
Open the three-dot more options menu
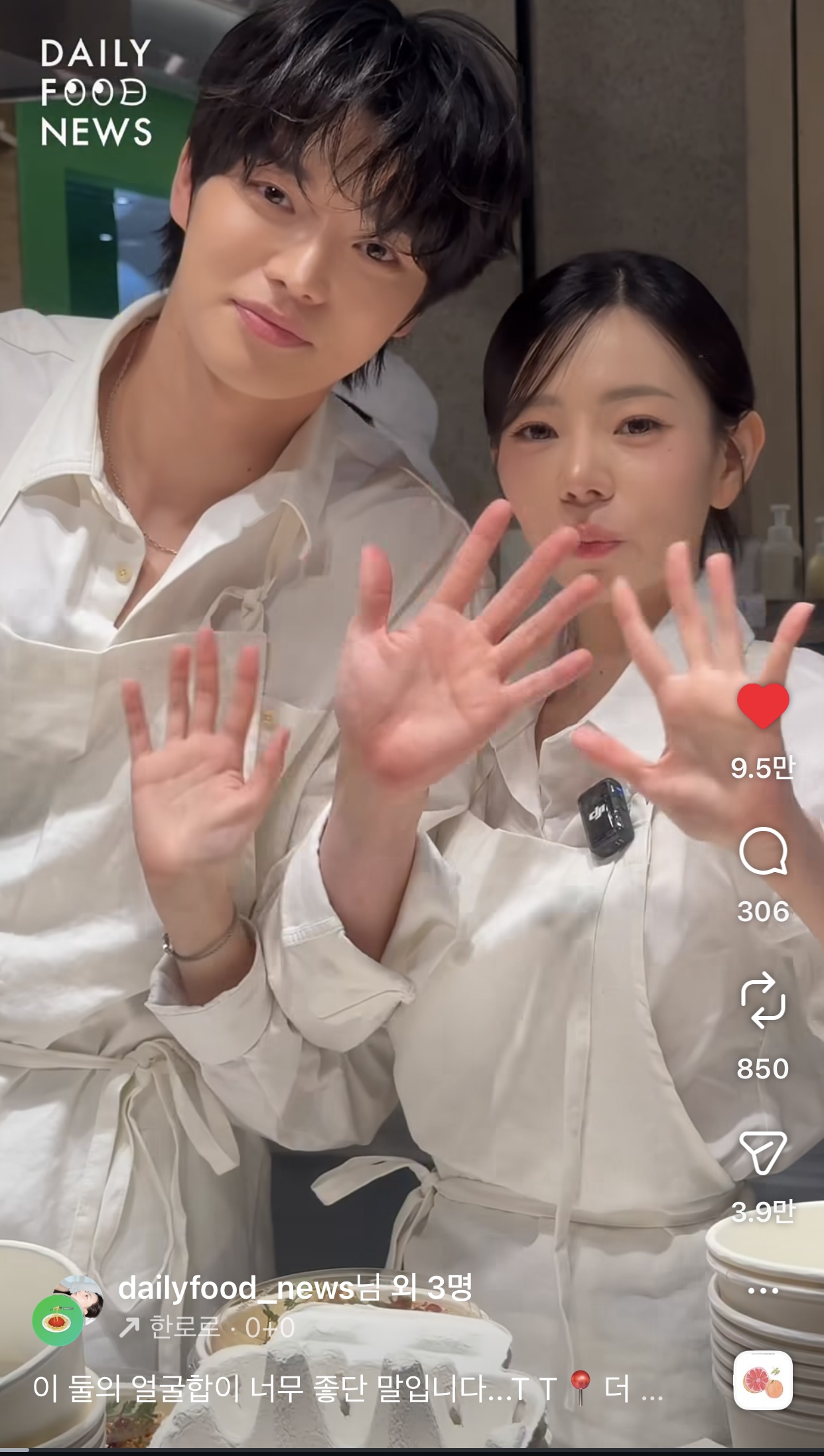click(x=763, y=1291)
